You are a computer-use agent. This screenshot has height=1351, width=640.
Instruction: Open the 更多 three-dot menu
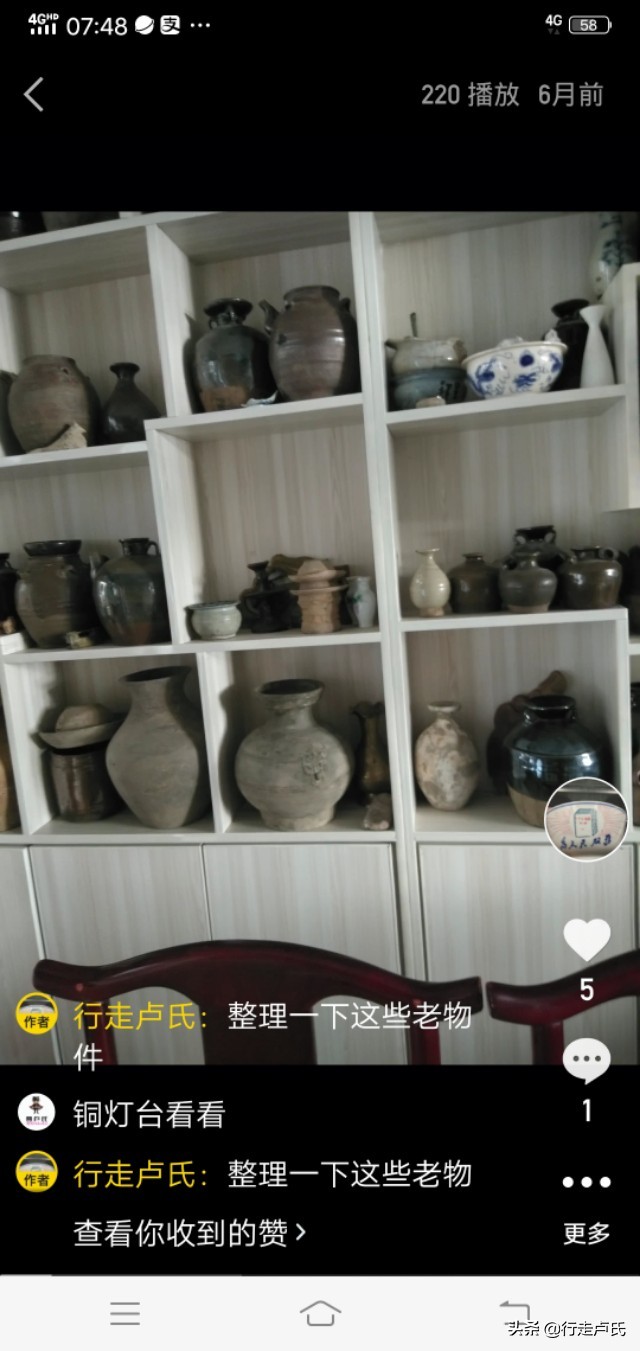587,1182
